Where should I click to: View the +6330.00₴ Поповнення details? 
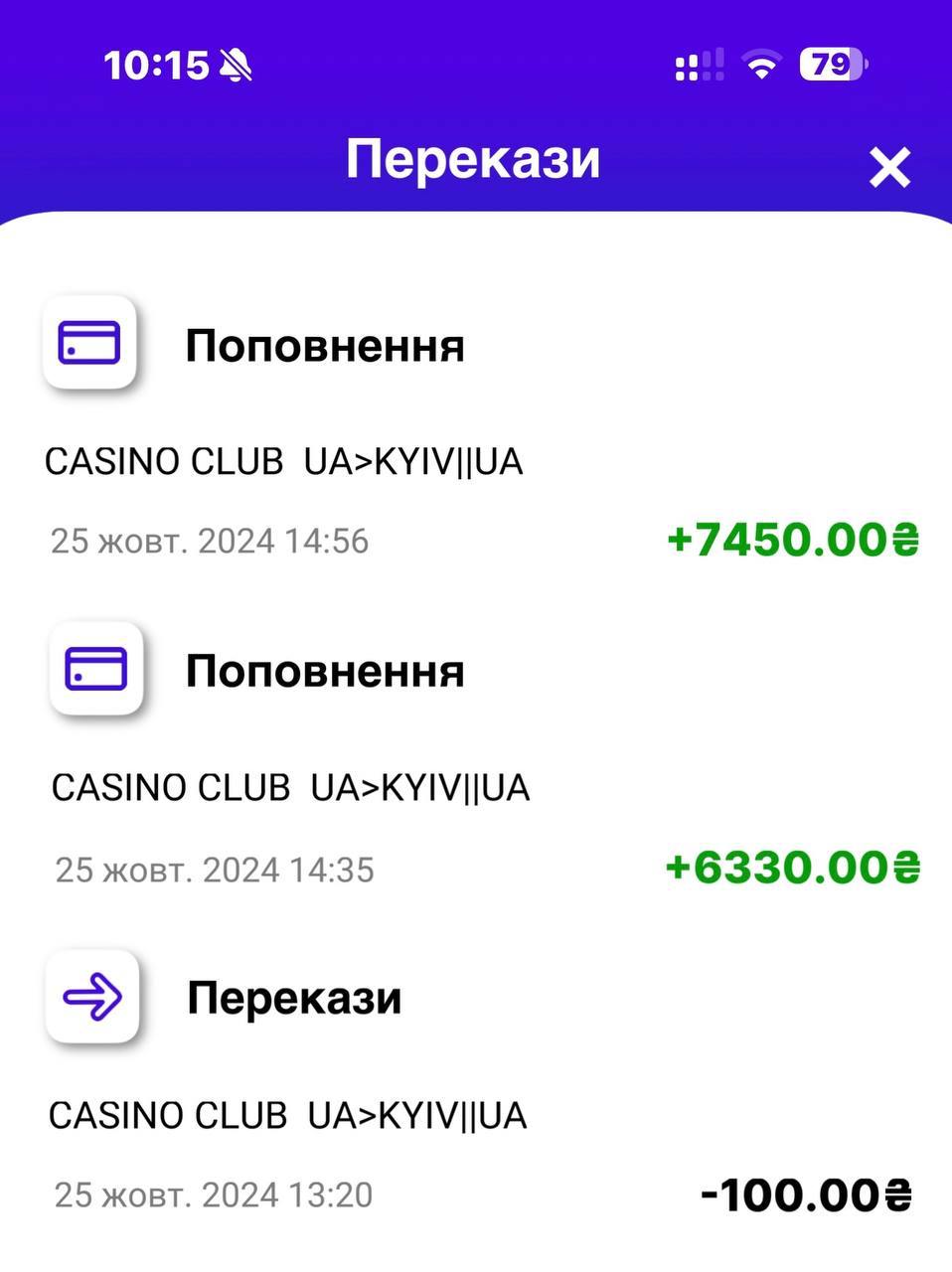pyautogui.click(x=477, y=767)
